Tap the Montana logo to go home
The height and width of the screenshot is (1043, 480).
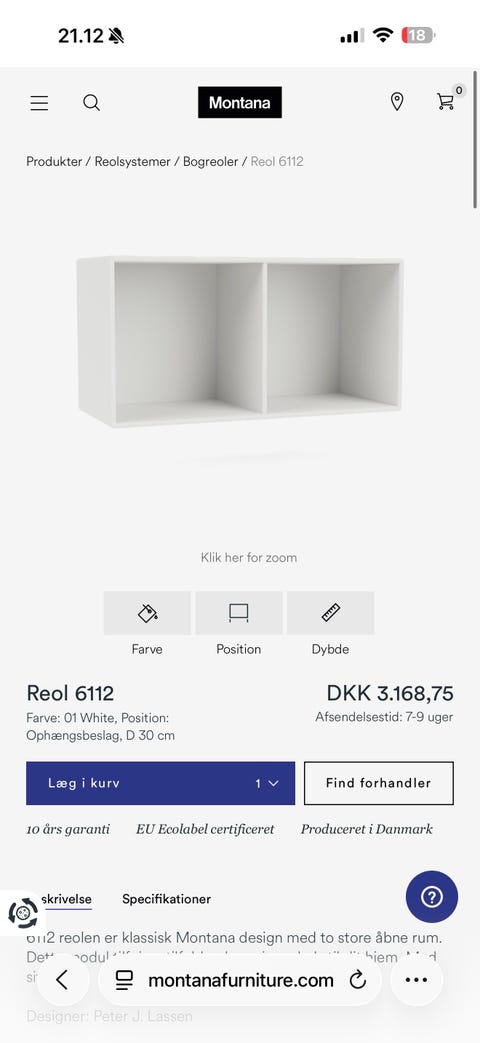click(x=239, y=102)
